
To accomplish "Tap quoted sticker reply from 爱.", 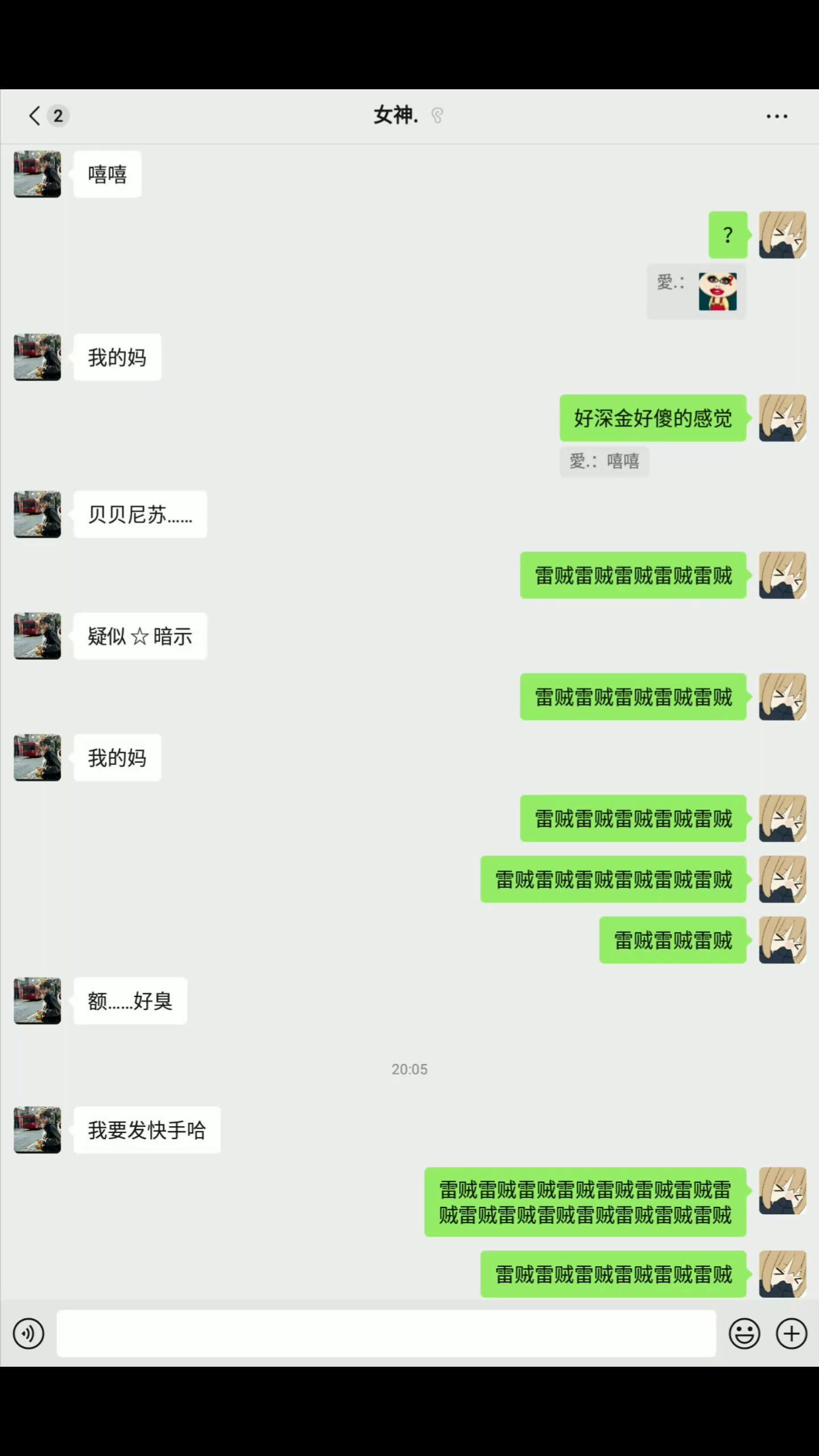I will coord(696,291).
